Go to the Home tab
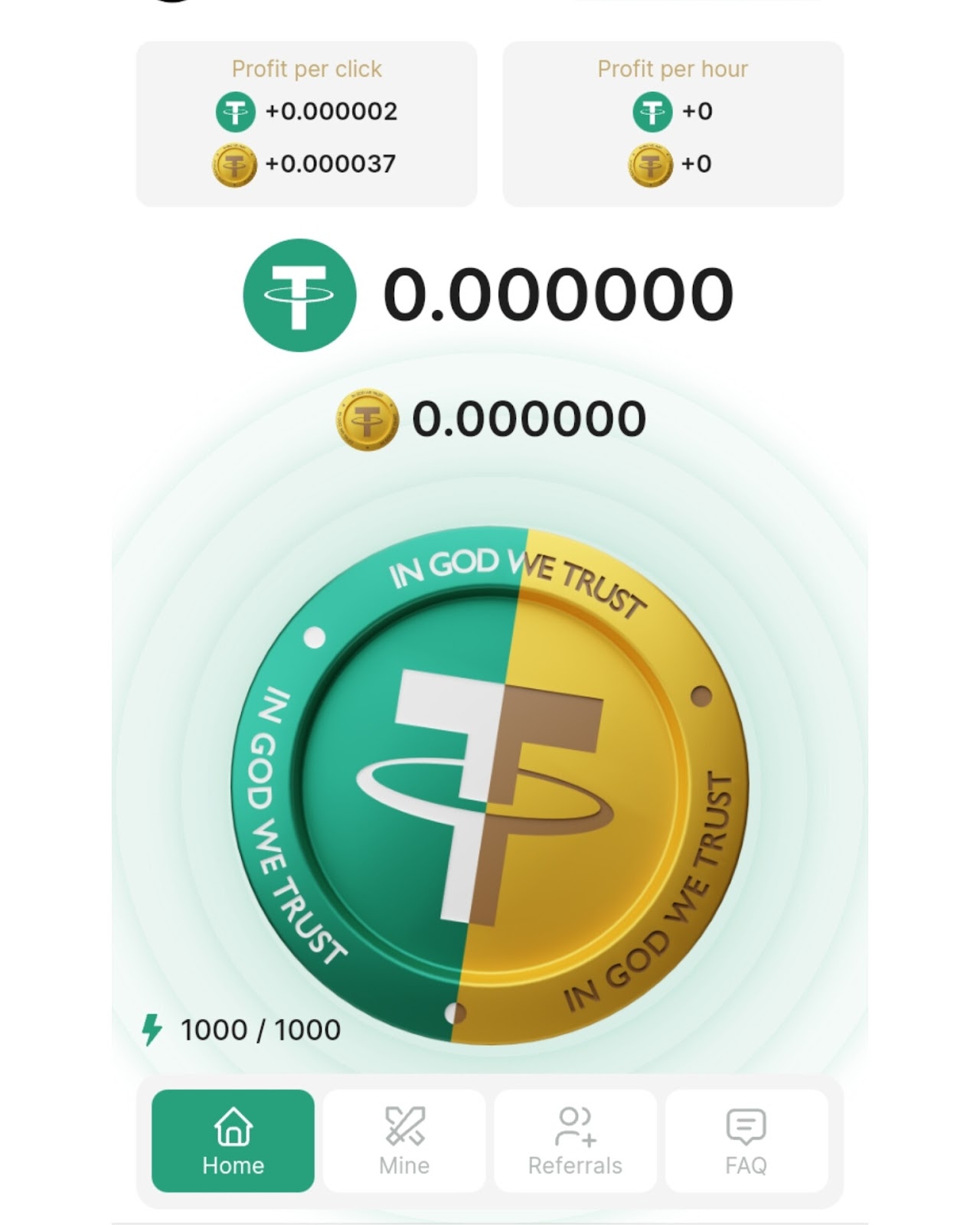 pyautogui.click(x=233, y=1141)
